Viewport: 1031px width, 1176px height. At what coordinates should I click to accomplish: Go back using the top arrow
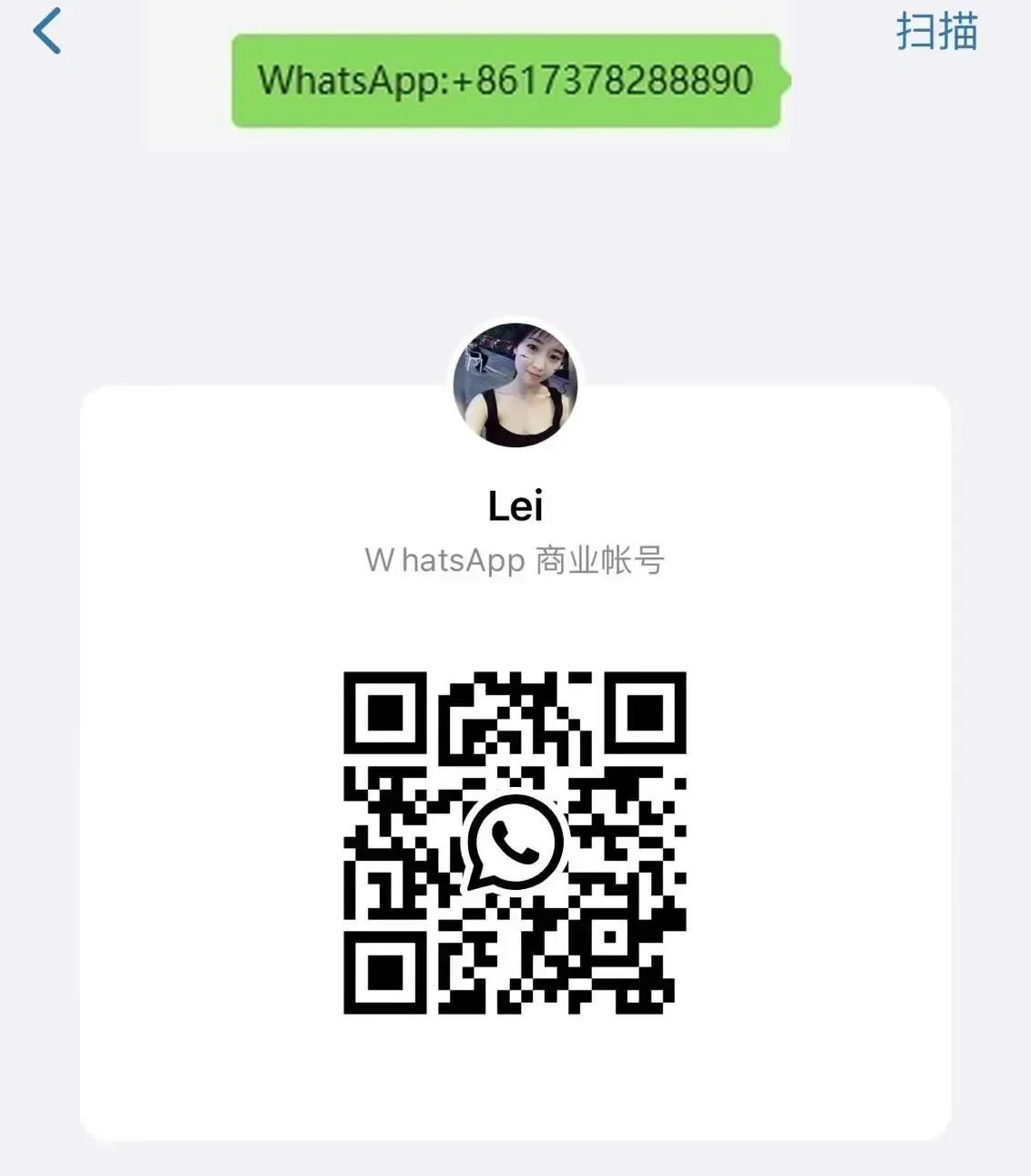tap(47, 32)
